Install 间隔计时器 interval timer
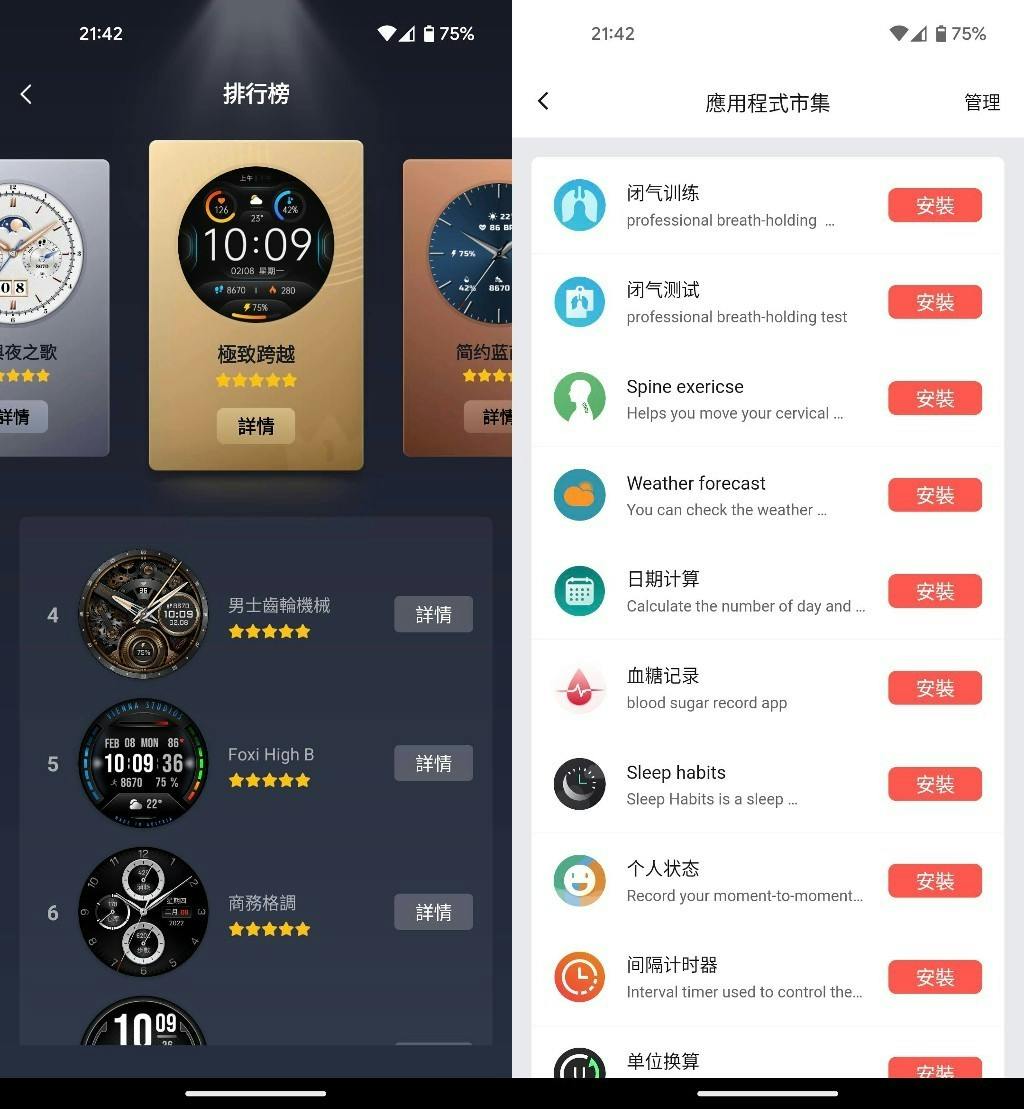 click(934, 978)
